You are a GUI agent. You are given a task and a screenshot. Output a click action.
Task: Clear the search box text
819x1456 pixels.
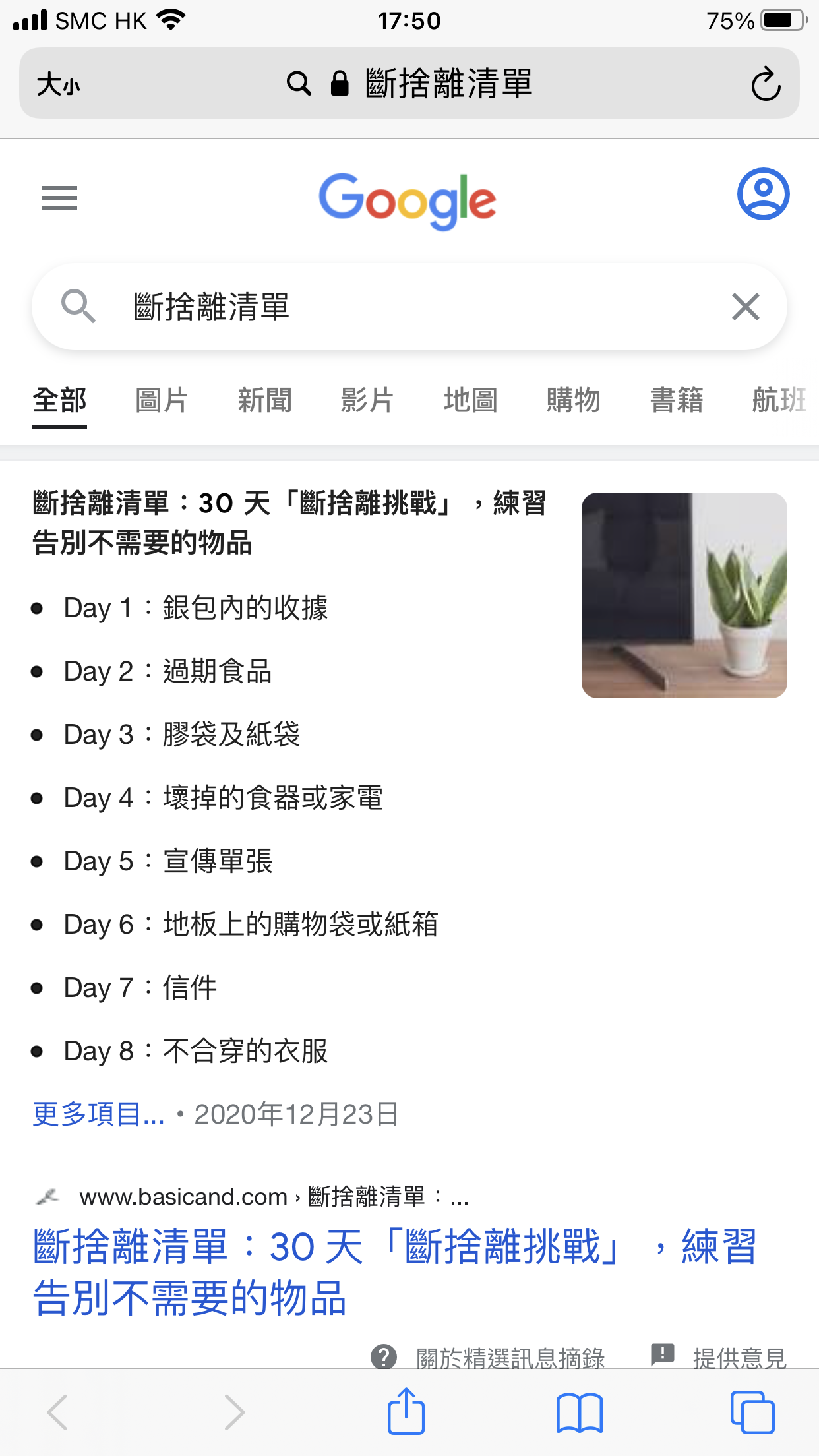pyautogui.click(x=746, y=307)
